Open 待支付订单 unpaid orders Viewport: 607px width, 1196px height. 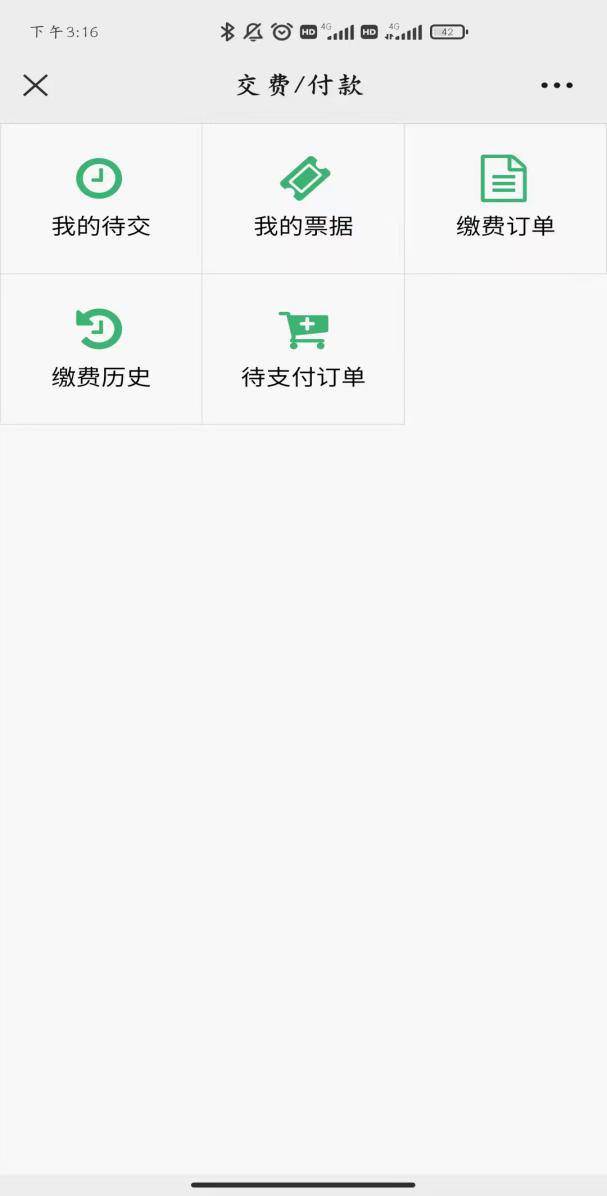point(303,349)
